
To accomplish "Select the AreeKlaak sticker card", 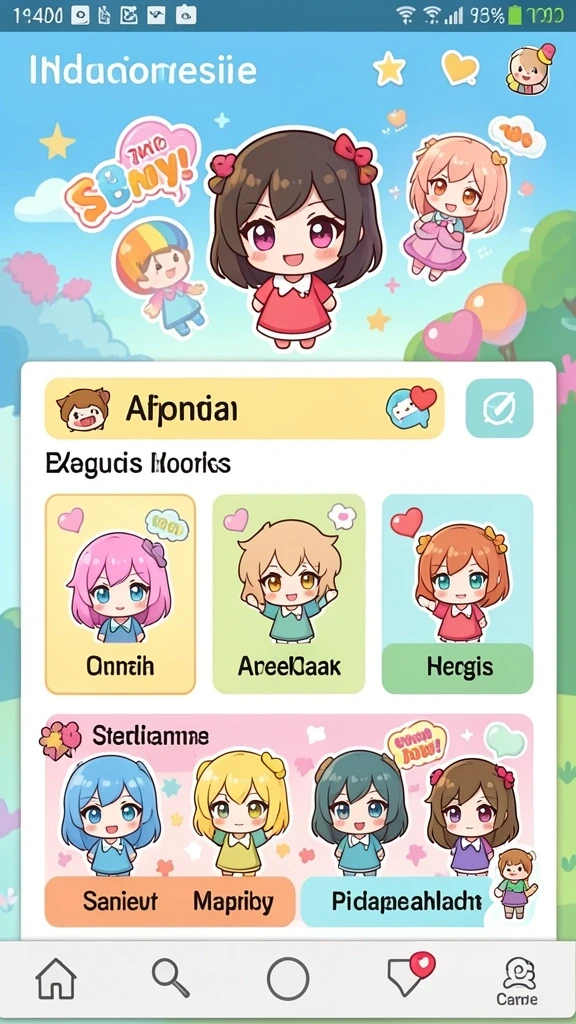I will 289,594.
